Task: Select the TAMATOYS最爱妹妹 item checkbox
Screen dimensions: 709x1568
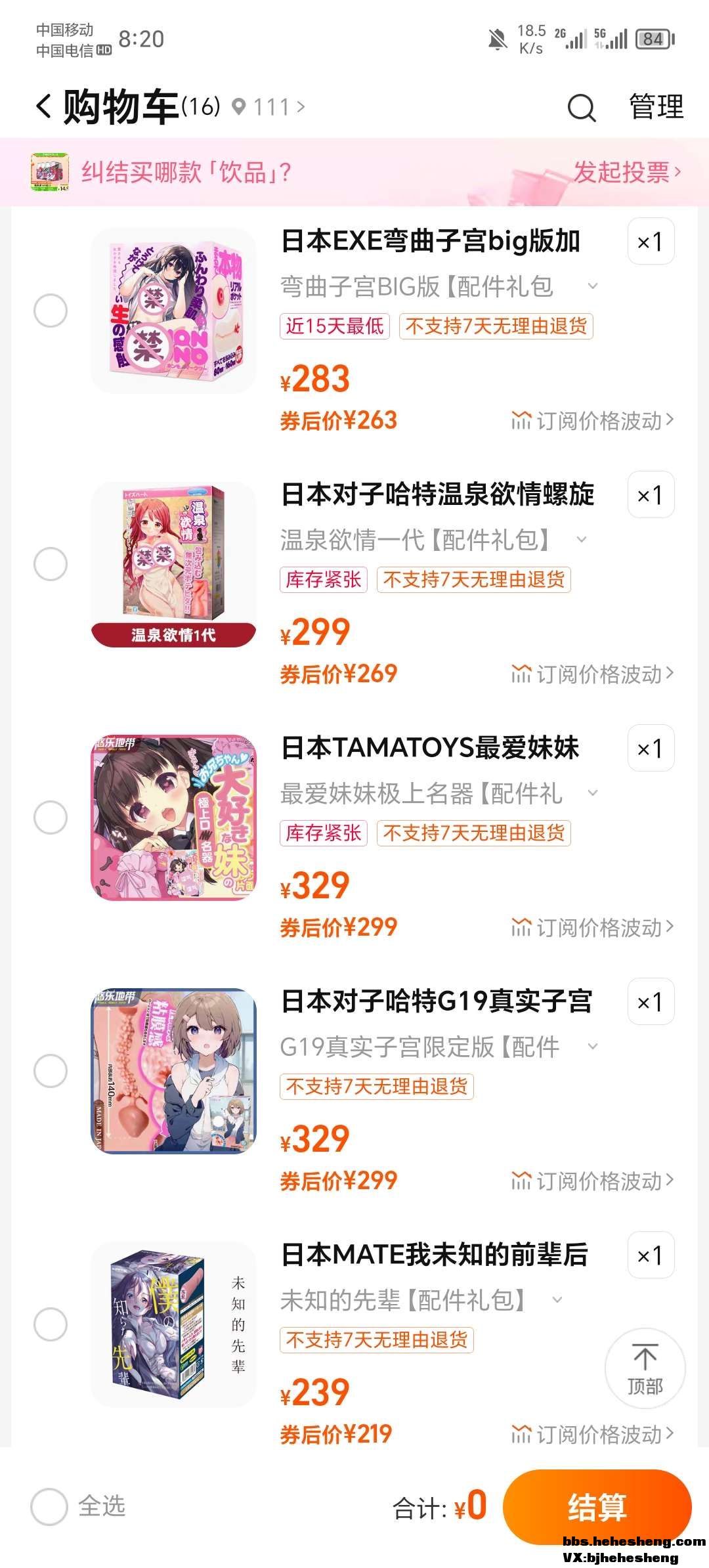Action: pos(51,817)
